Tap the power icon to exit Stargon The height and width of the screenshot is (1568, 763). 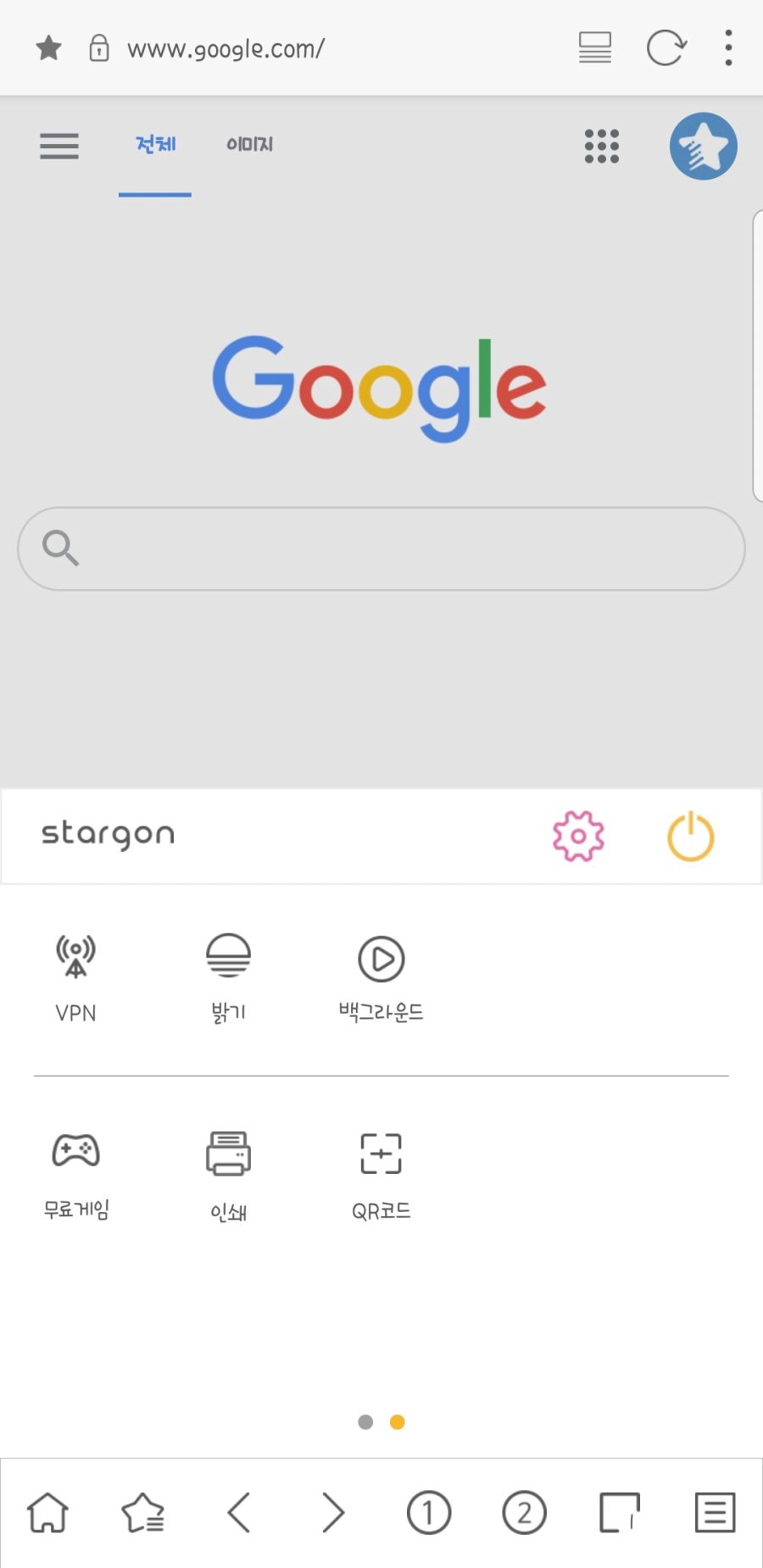tap(691, 836)
